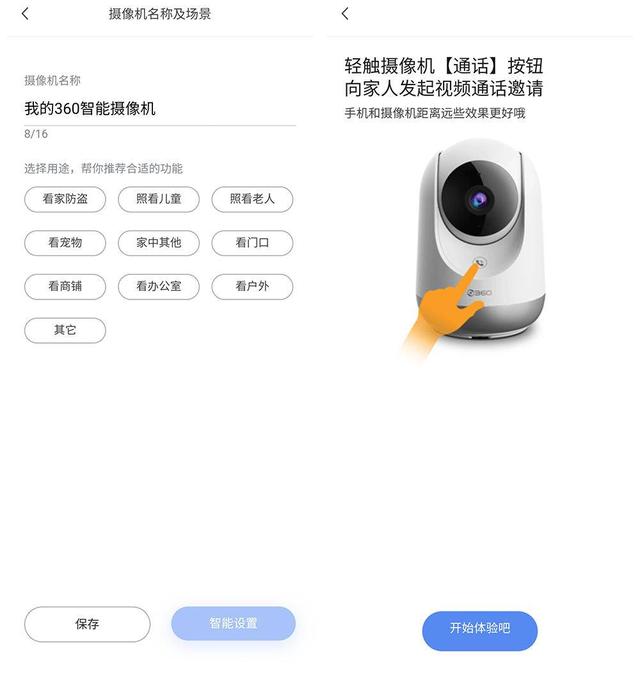Tap the 看门口 chip
Viewport: 640px width, 677px height.
252,243
